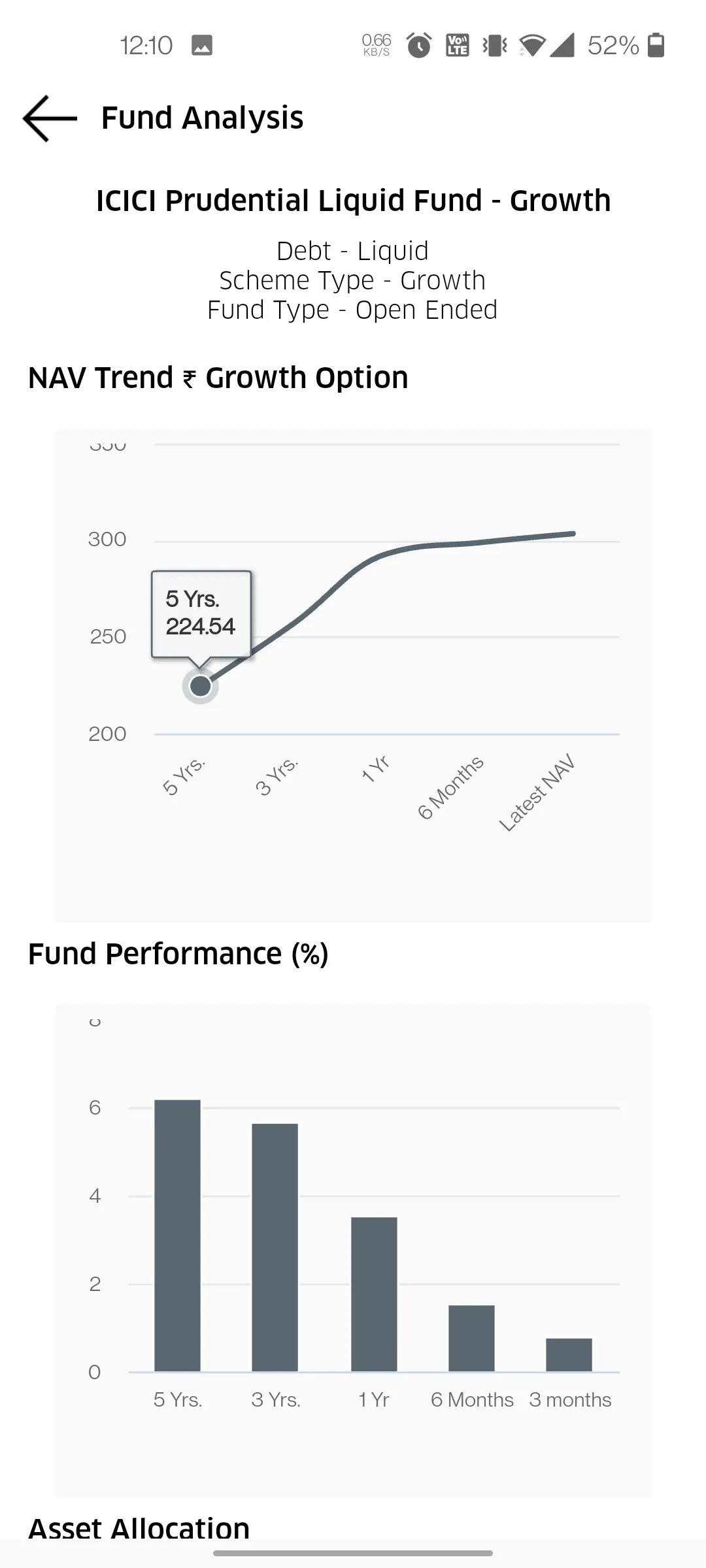Select the Asset Allocation section header

[x=141, y=1528]
